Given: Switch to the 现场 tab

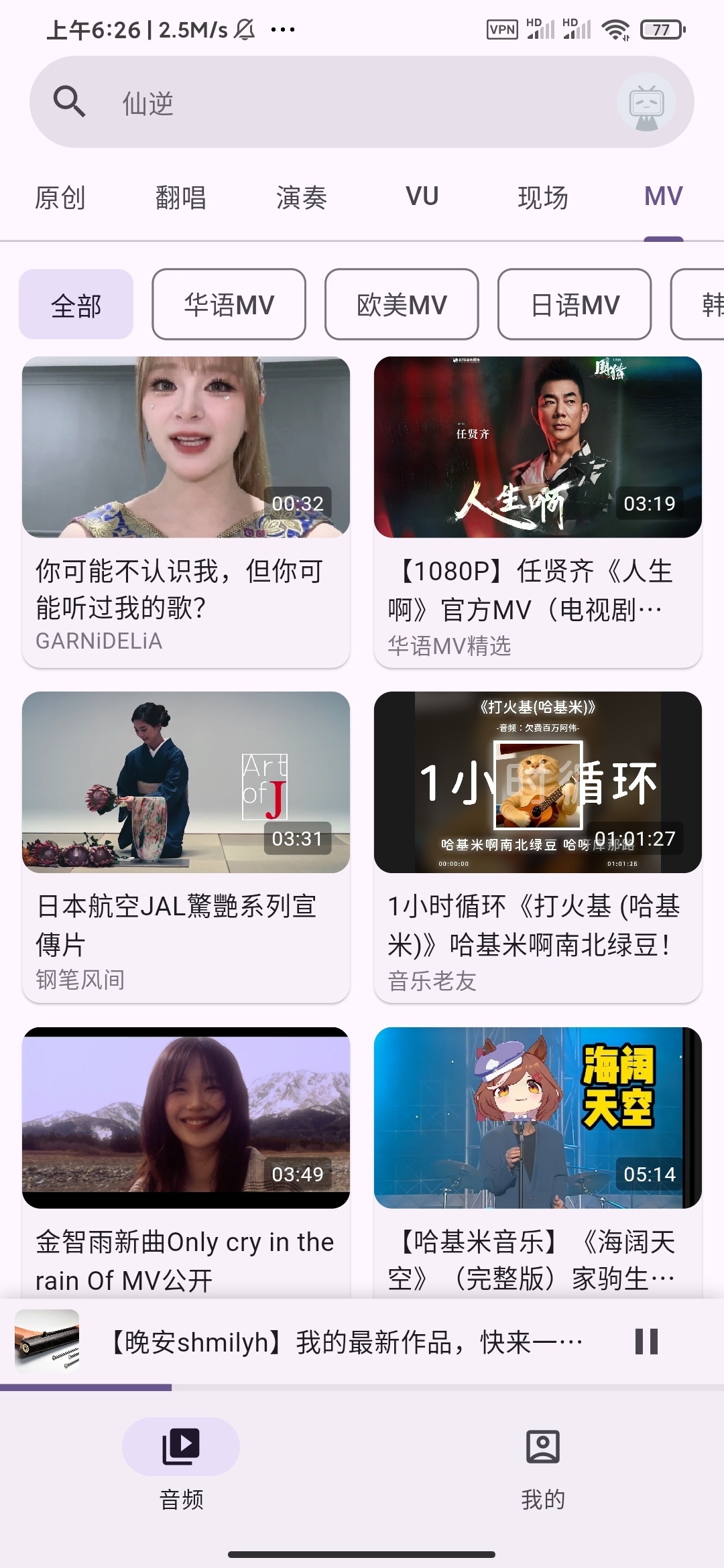Looking at the screenshot, I should pos(543,198).
